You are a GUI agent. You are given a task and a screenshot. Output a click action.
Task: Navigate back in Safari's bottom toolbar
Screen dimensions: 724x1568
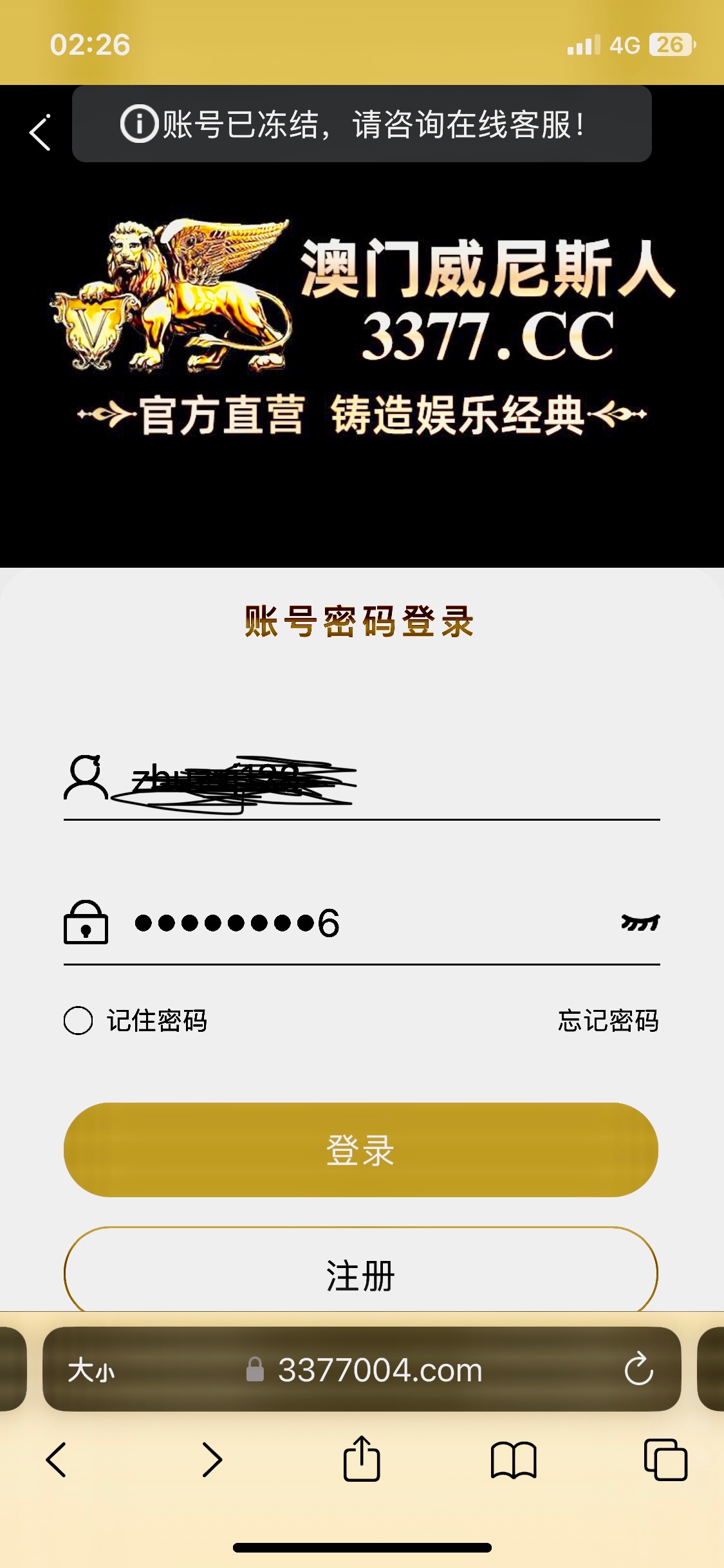[x=57, y=1459]
